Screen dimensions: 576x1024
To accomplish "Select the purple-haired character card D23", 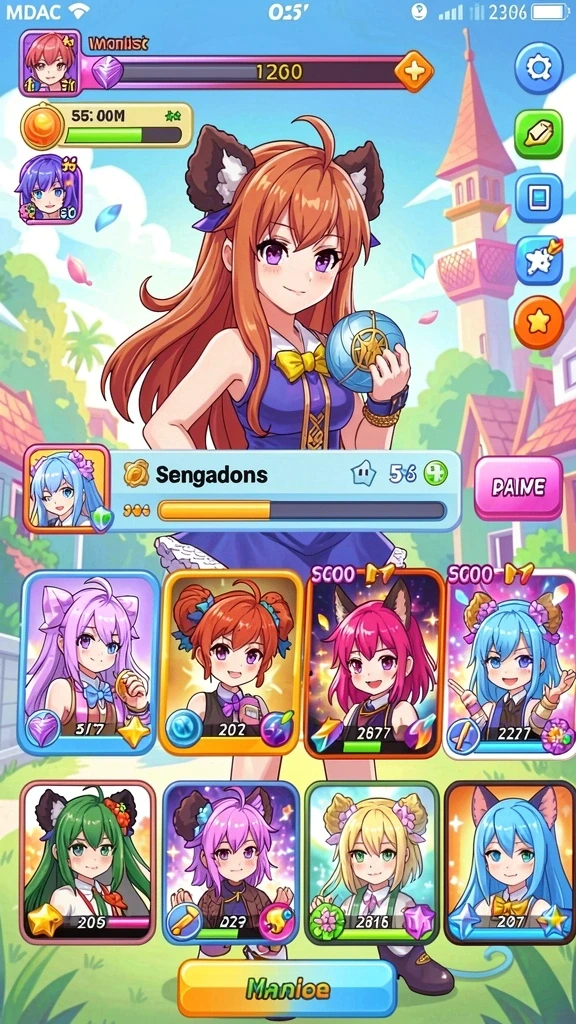I will click(x=231, y=862).
